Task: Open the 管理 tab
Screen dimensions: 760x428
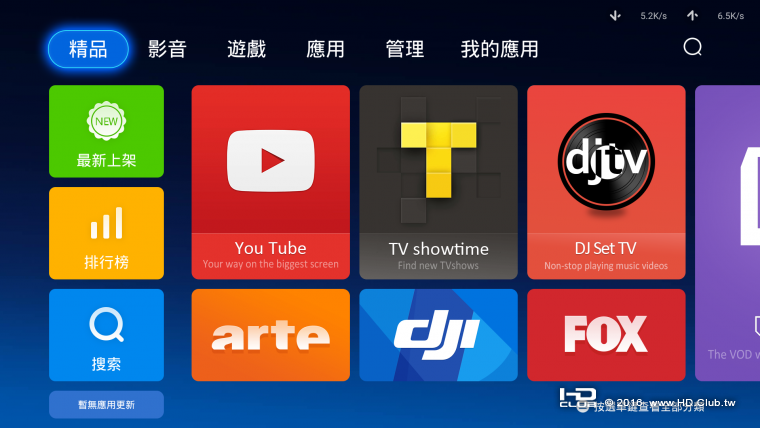Action: 404,49
